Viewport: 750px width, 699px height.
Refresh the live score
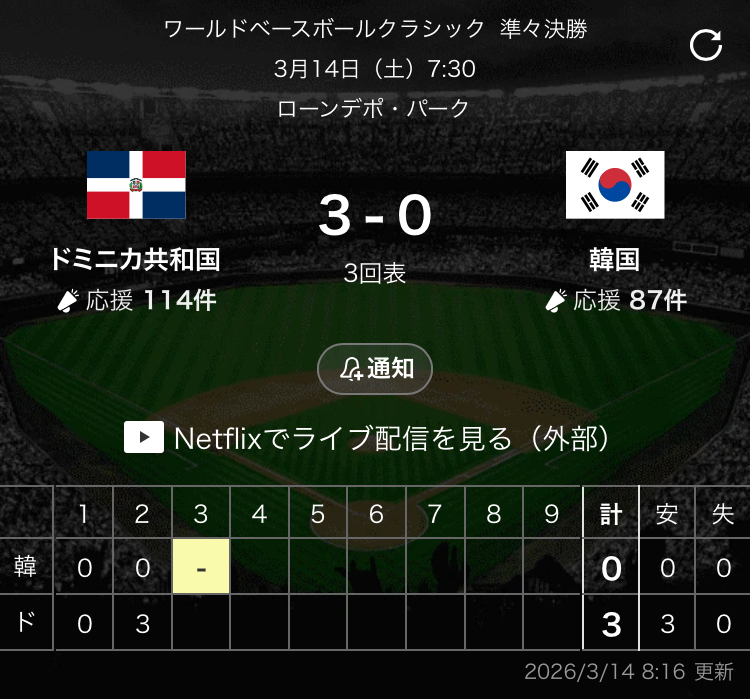(x=706, y=45)
